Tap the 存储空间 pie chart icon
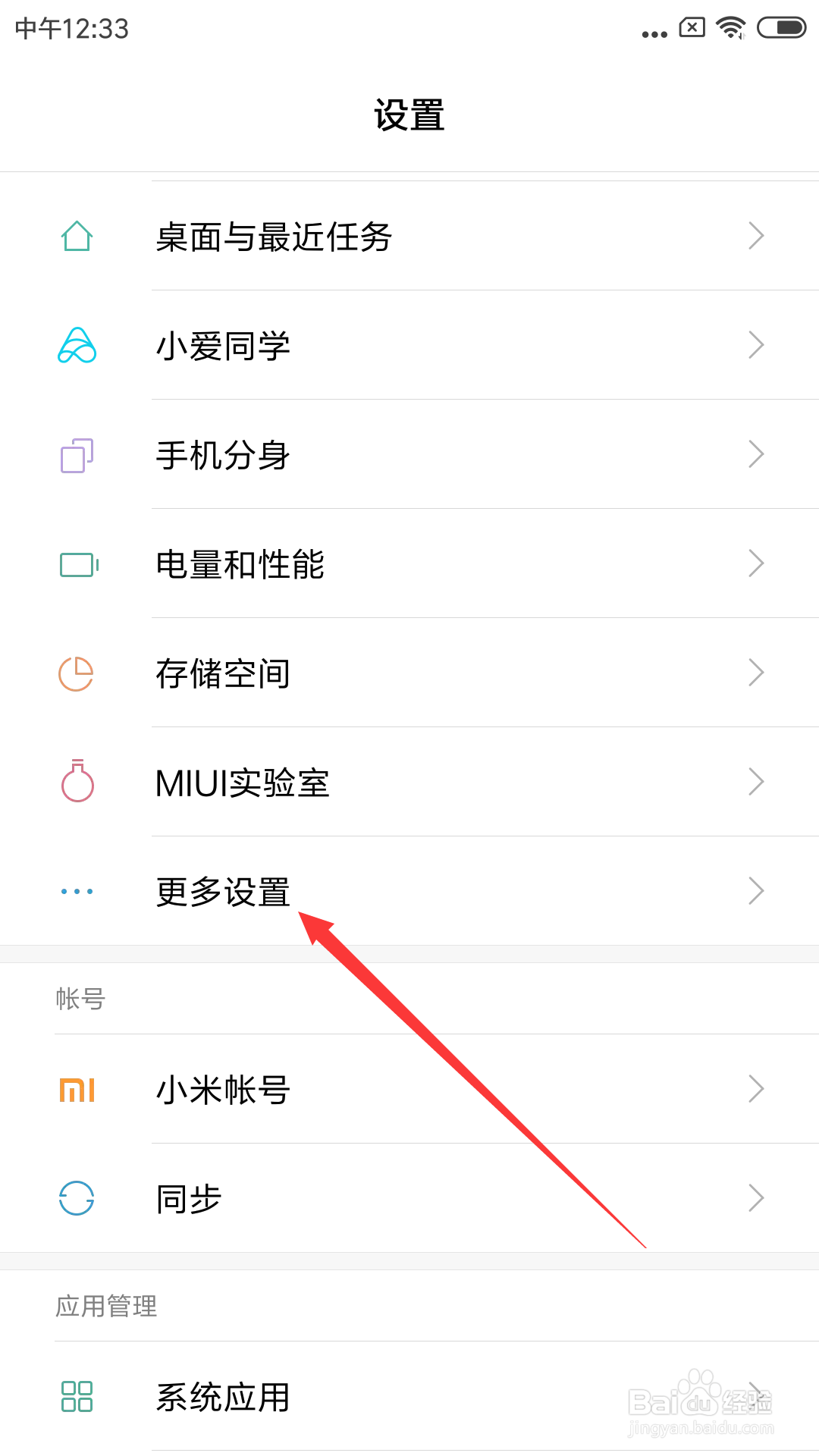This screenshot has width=819, height=1456. click(76, 673)
